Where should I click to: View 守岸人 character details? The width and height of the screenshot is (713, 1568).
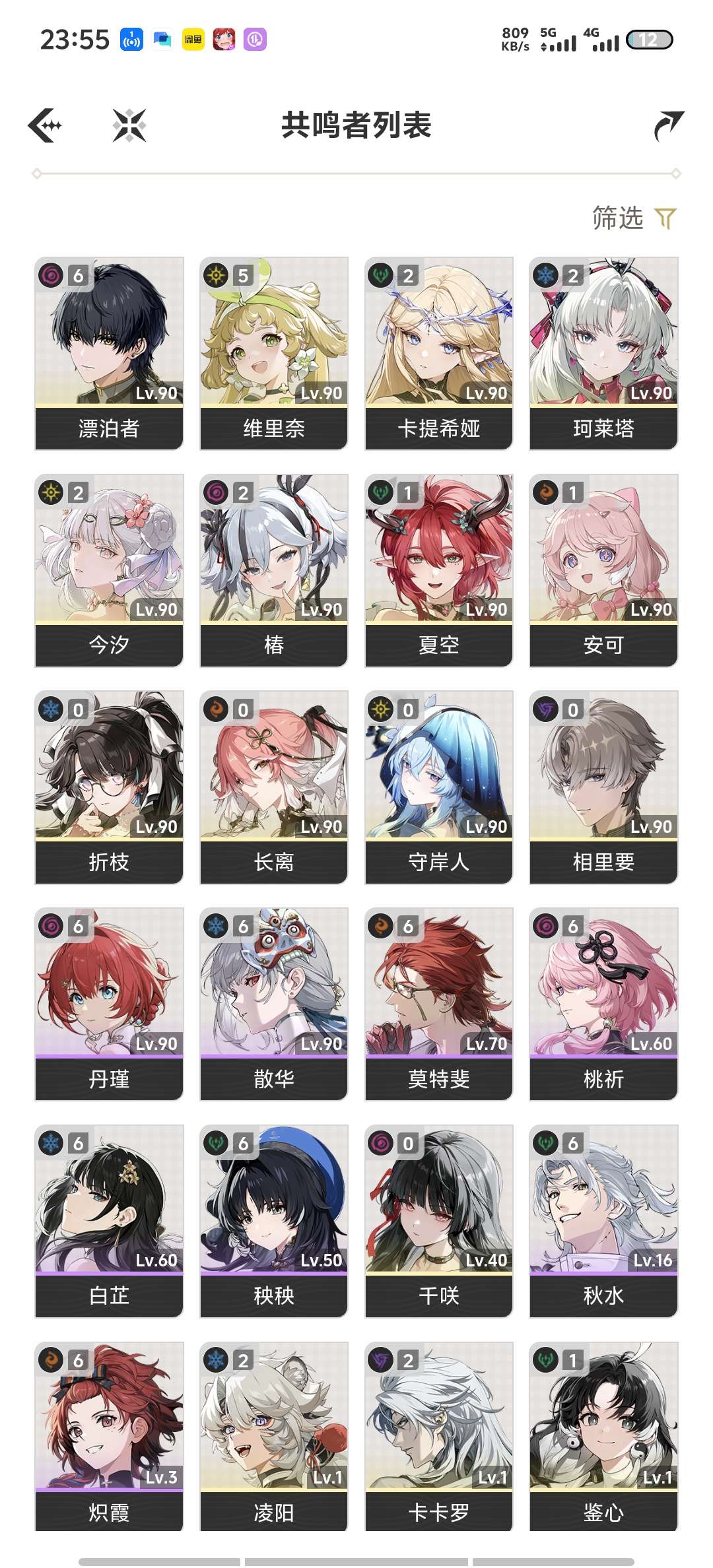pyautogui.click(x=438, y=787)
